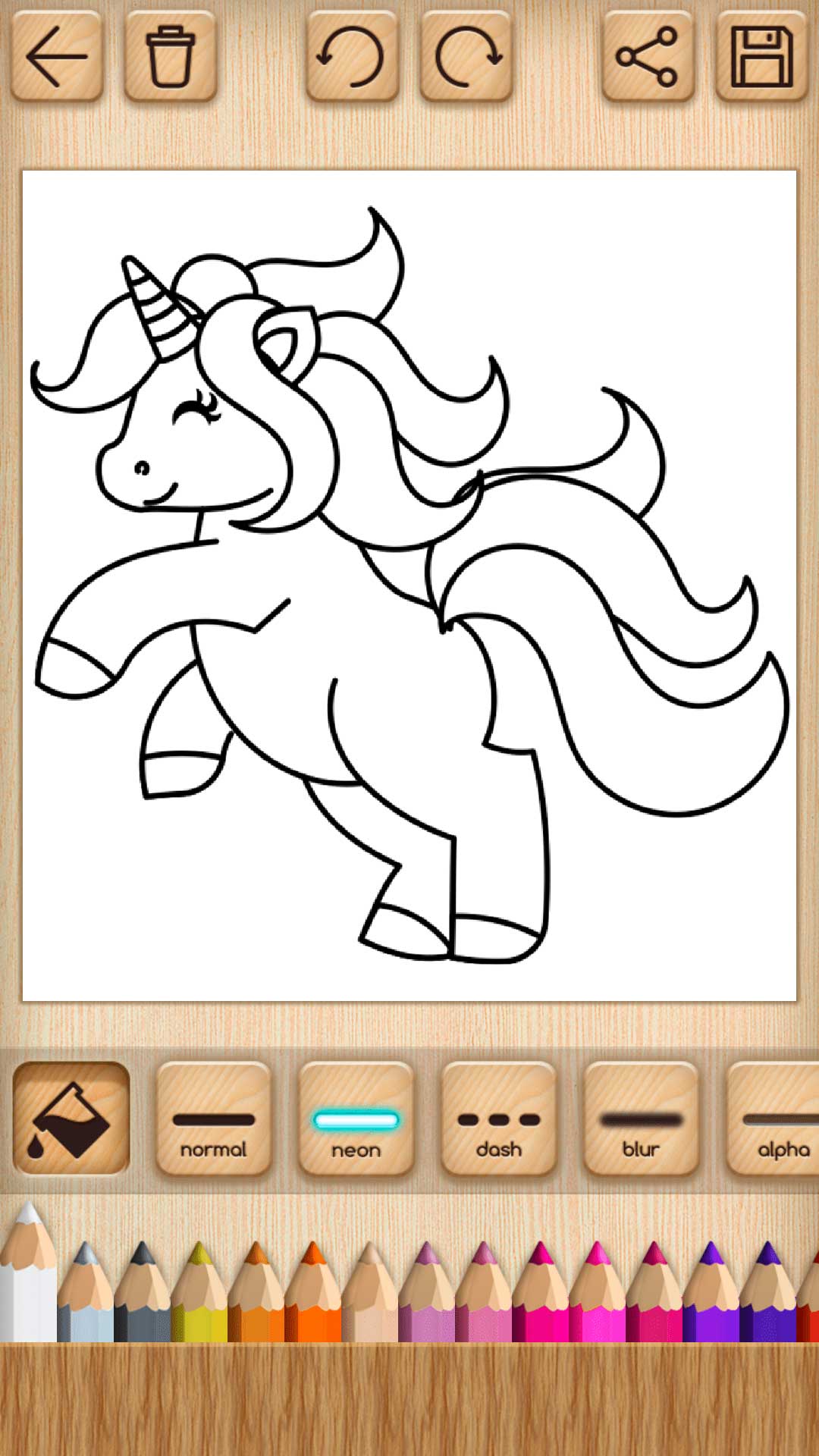Viewport: 819px width, 1456px height.
Task: Switch to the dash brush style
Action: 499,1119
